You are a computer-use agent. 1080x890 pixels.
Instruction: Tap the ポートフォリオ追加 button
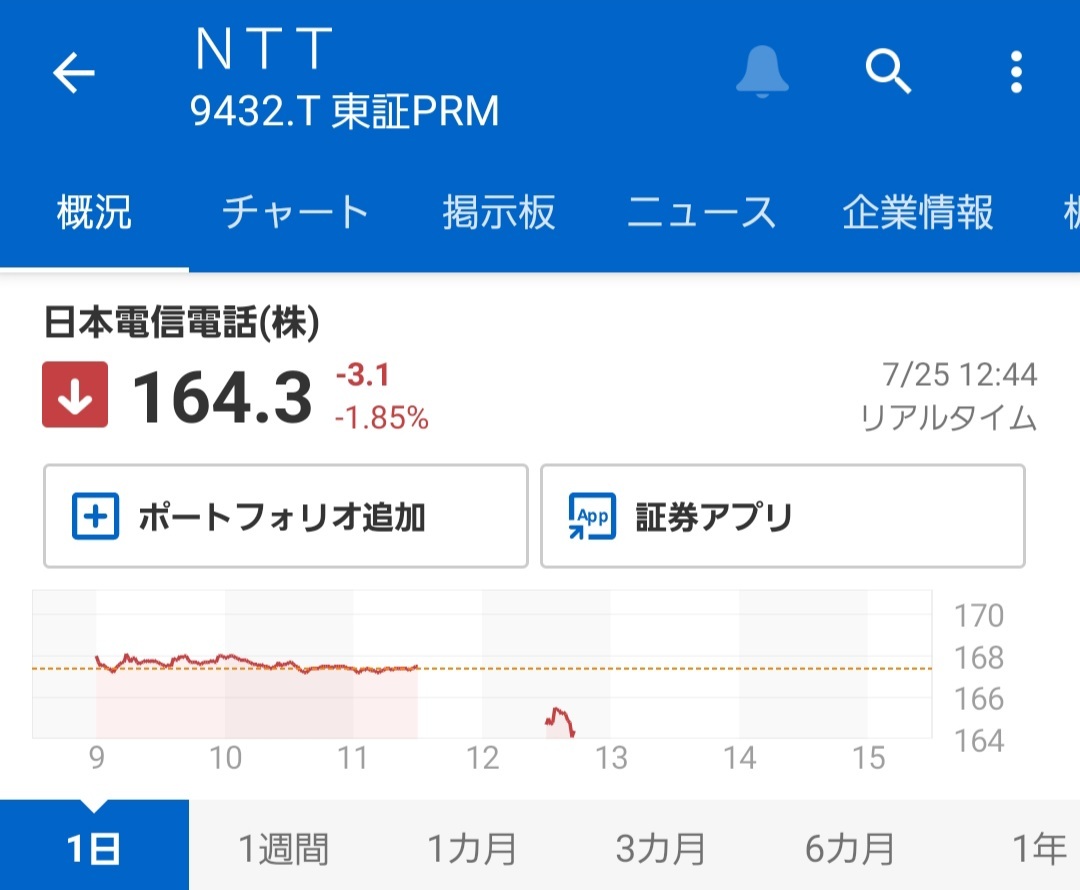pos(285,517)
